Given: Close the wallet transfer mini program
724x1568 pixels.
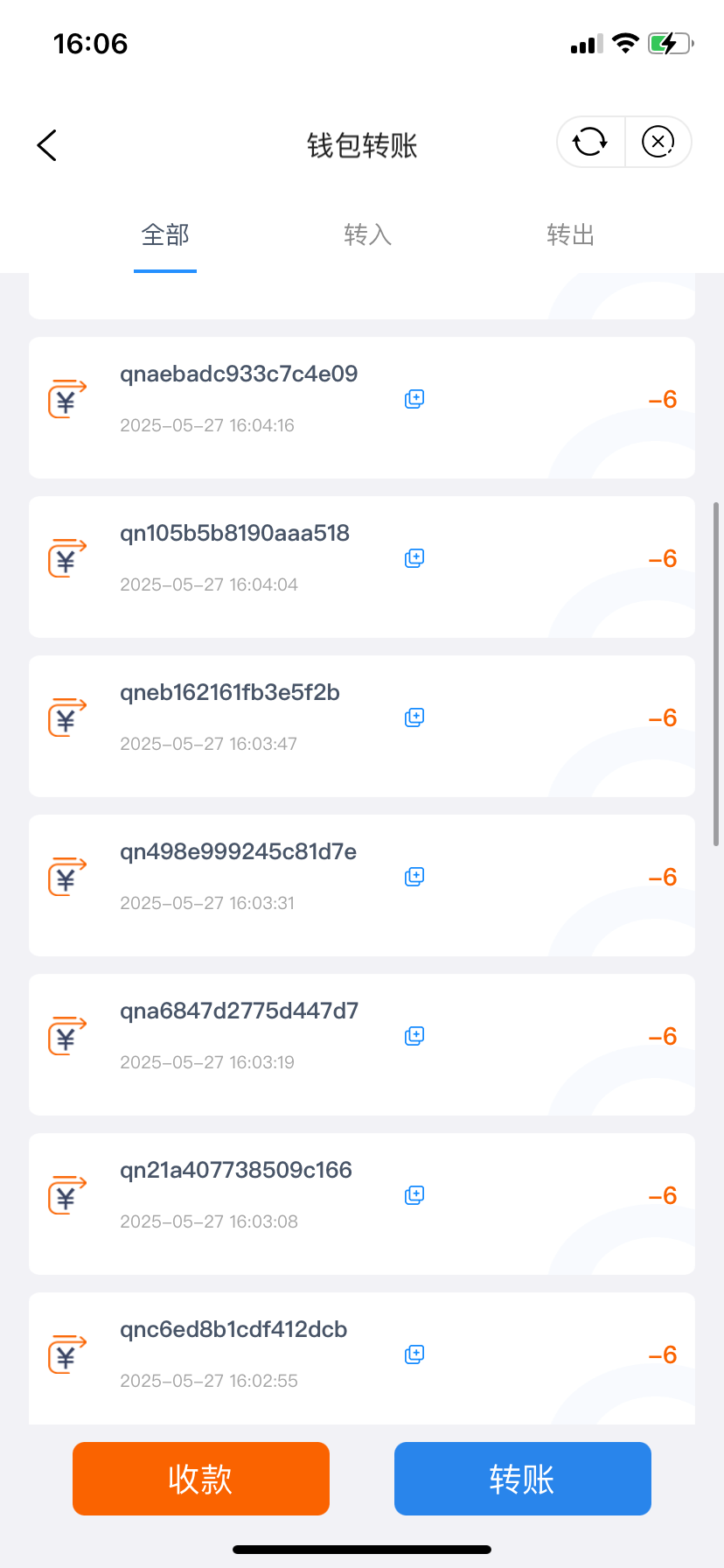Looking at the screenshot, I should 658,141.
